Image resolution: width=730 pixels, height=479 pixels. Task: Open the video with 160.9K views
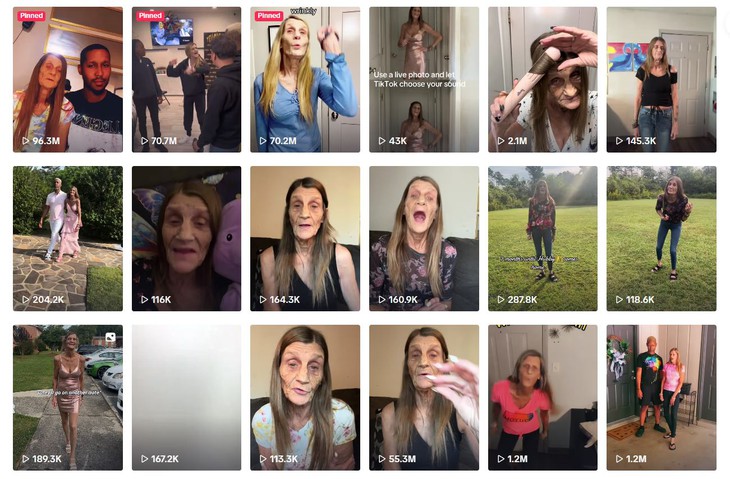pos(424,238)
